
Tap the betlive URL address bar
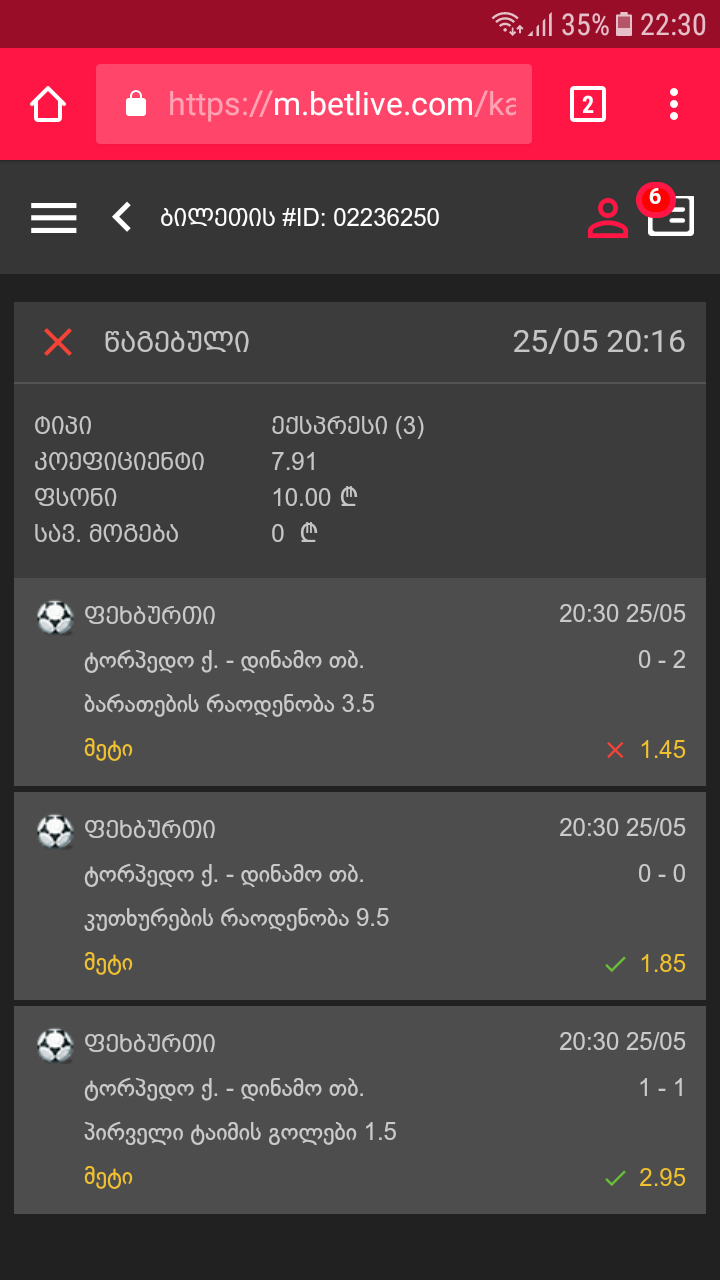314,104
